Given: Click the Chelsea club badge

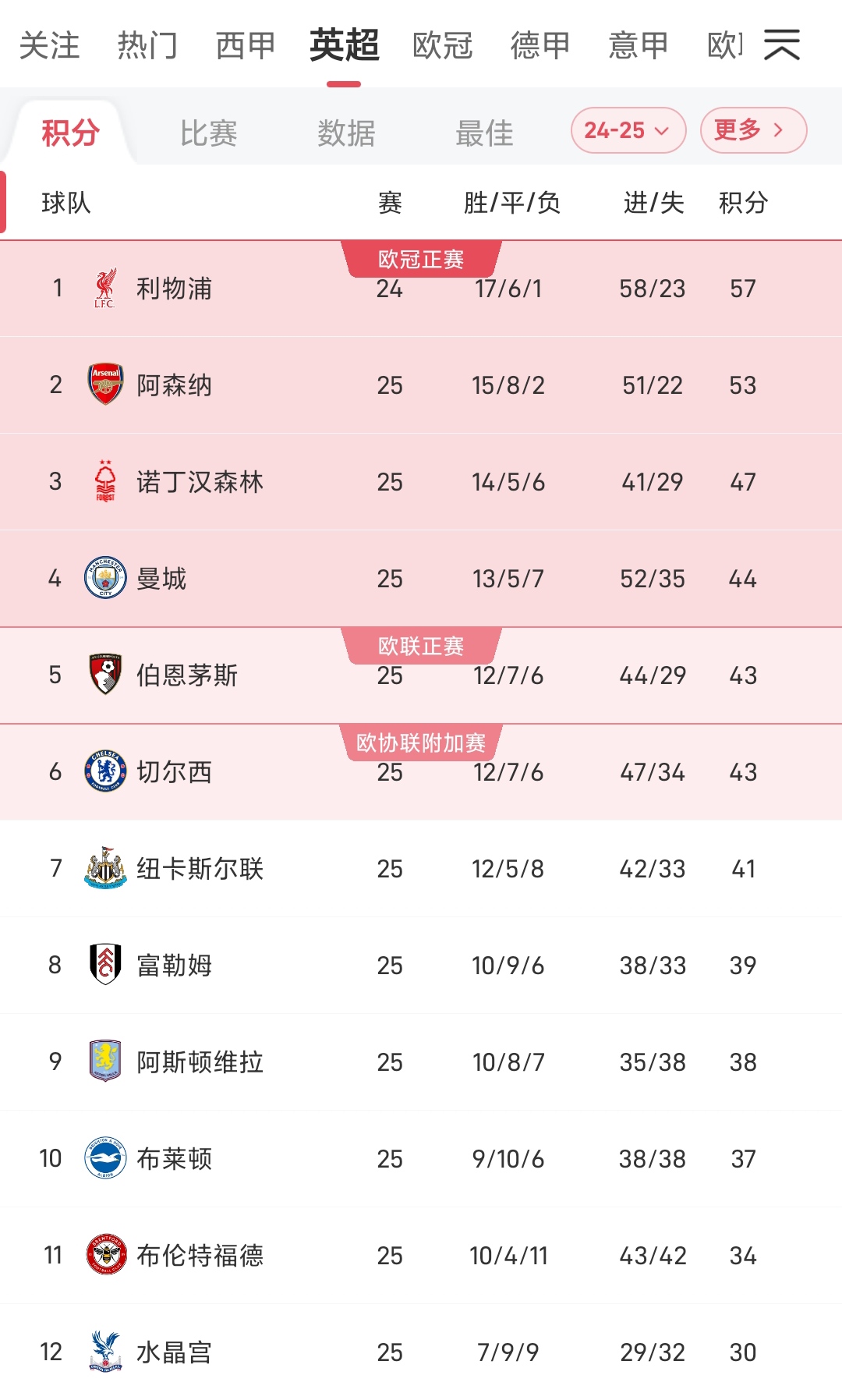Looking at the screenshot, I should 107,771.
